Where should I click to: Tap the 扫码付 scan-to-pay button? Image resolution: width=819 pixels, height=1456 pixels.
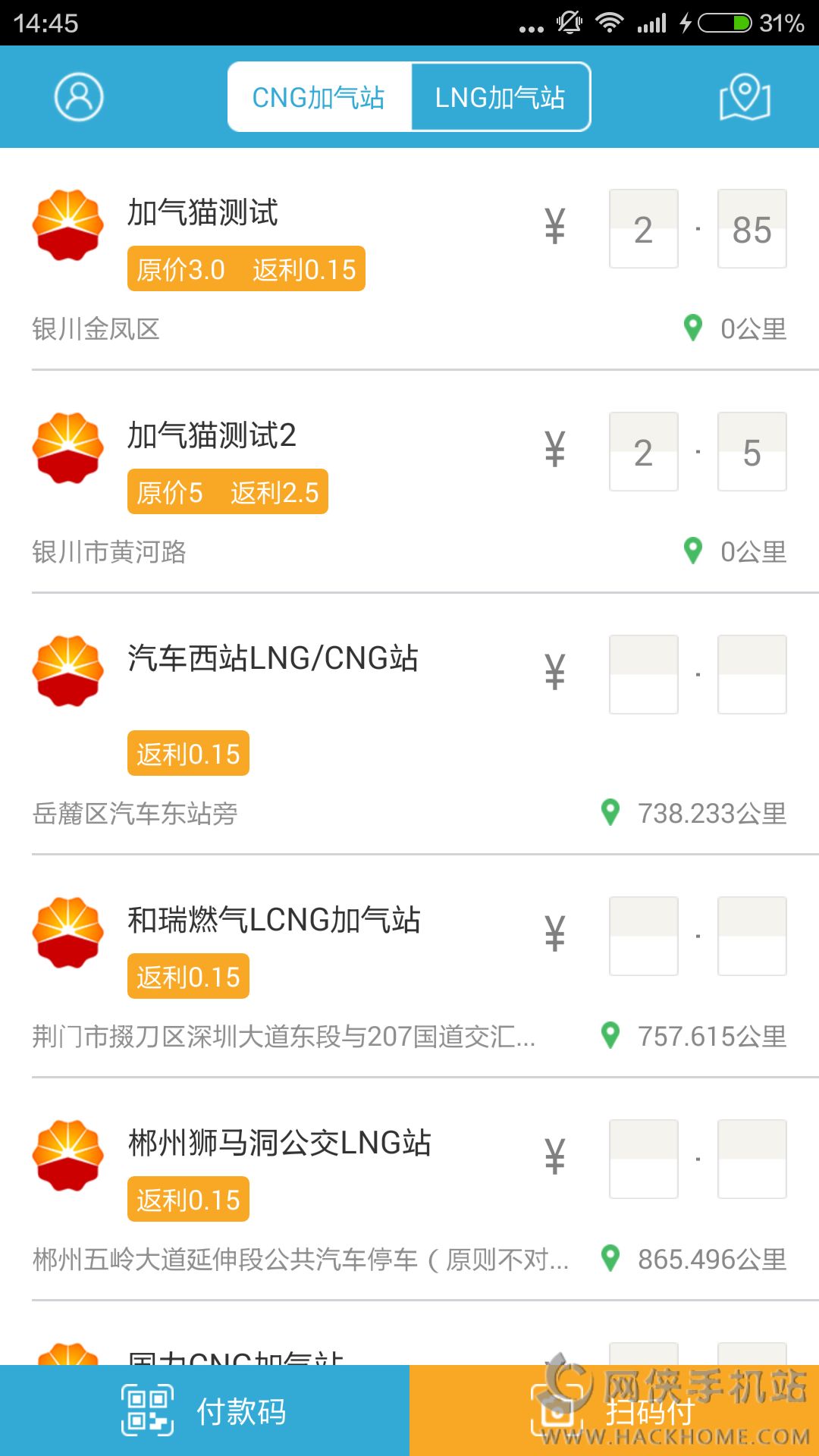pyautogui.click(x=614, y=1410)
